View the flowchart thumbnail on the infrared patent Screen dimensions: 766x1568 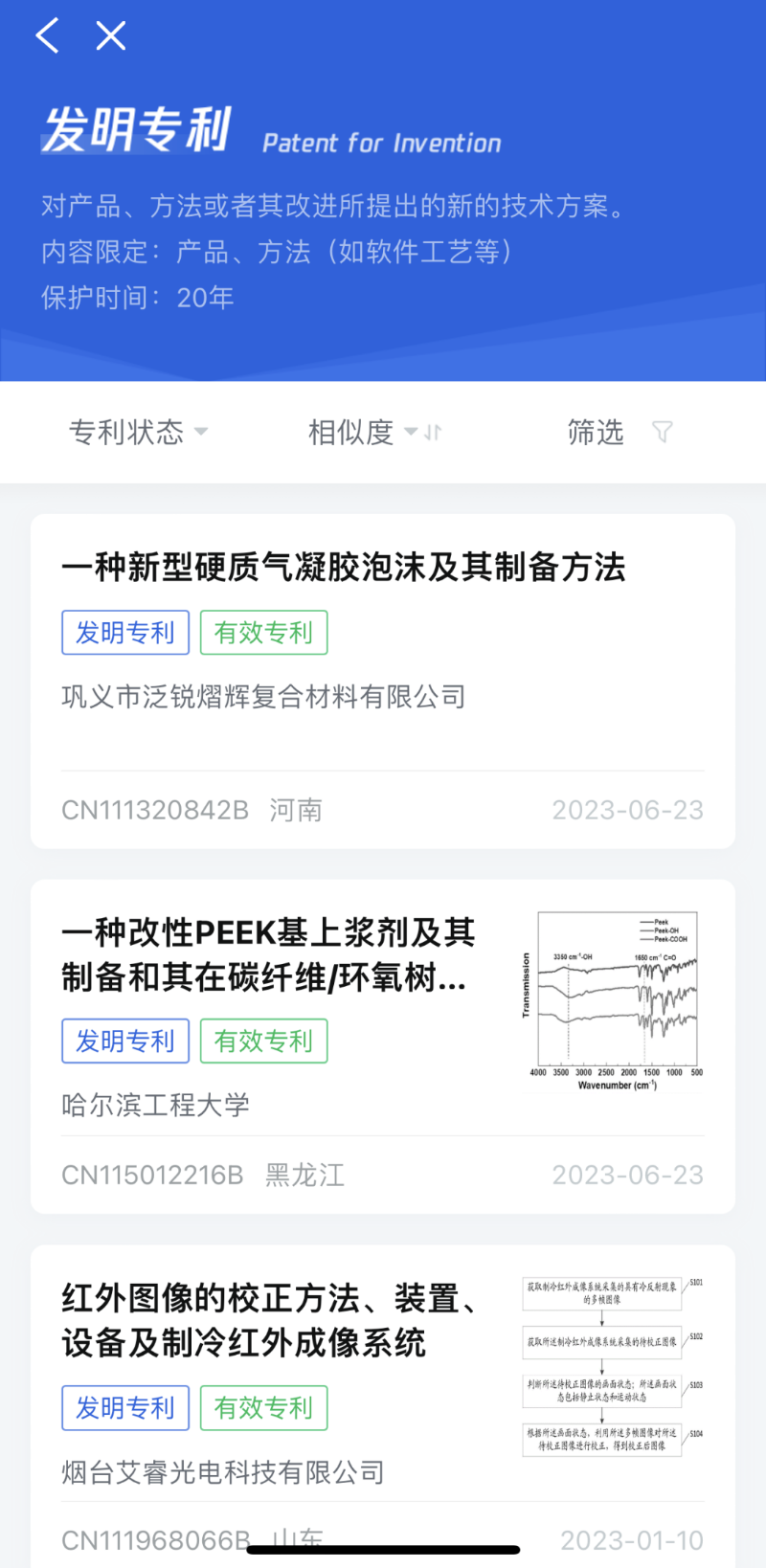[x=612, y=1363]
